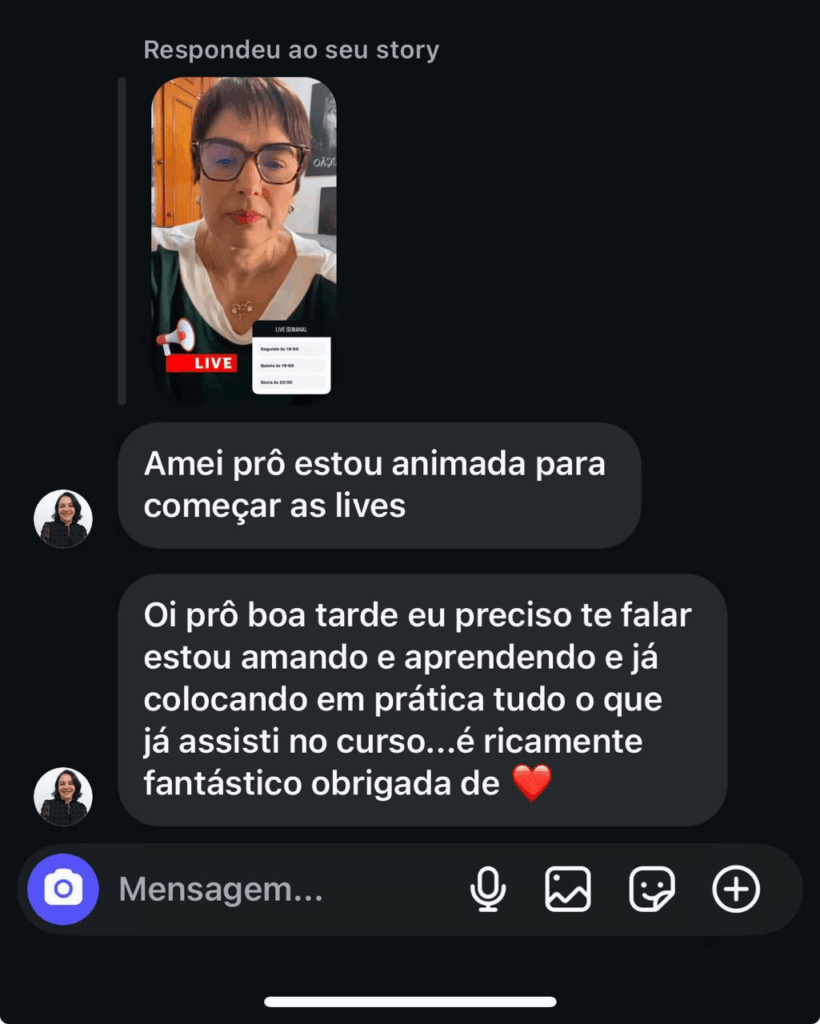
Task: Open more options plus button
Action: (736, 889)
